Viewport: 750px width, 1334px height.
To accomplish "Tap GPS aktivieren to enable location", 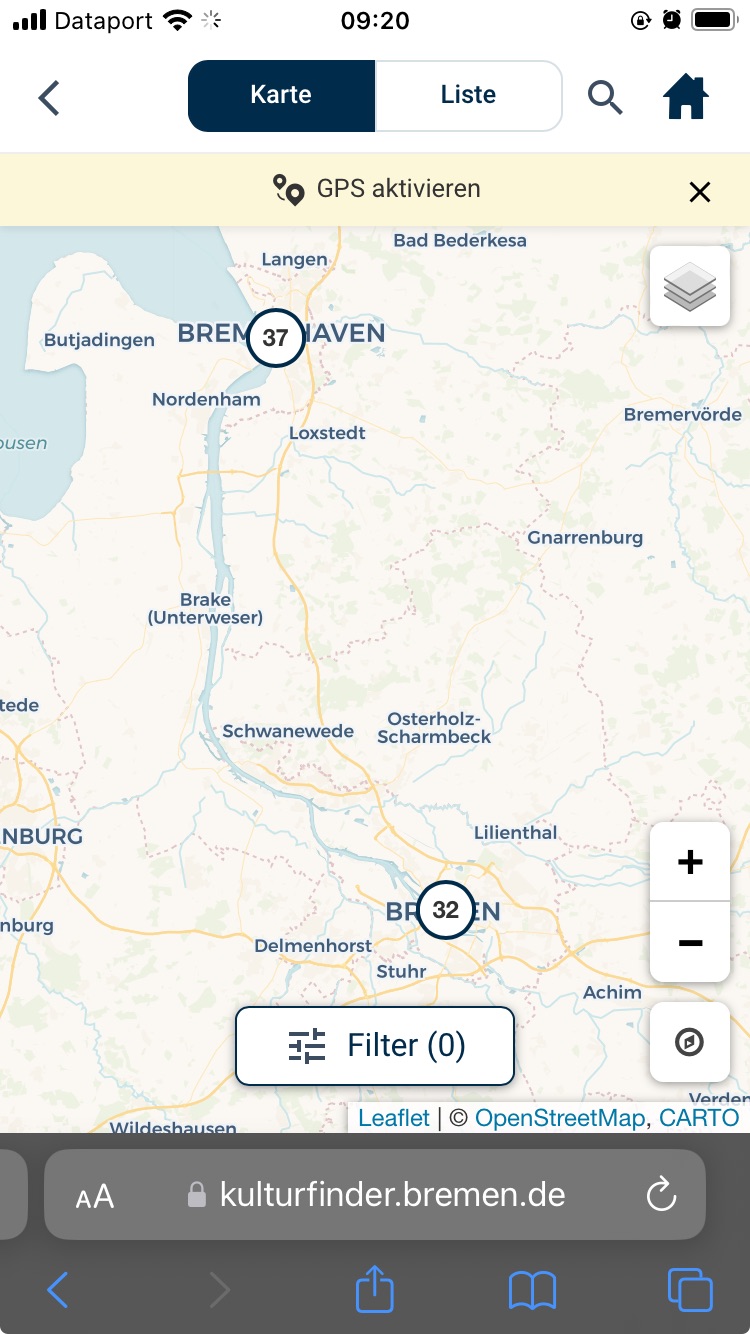I will click(377, 189).
